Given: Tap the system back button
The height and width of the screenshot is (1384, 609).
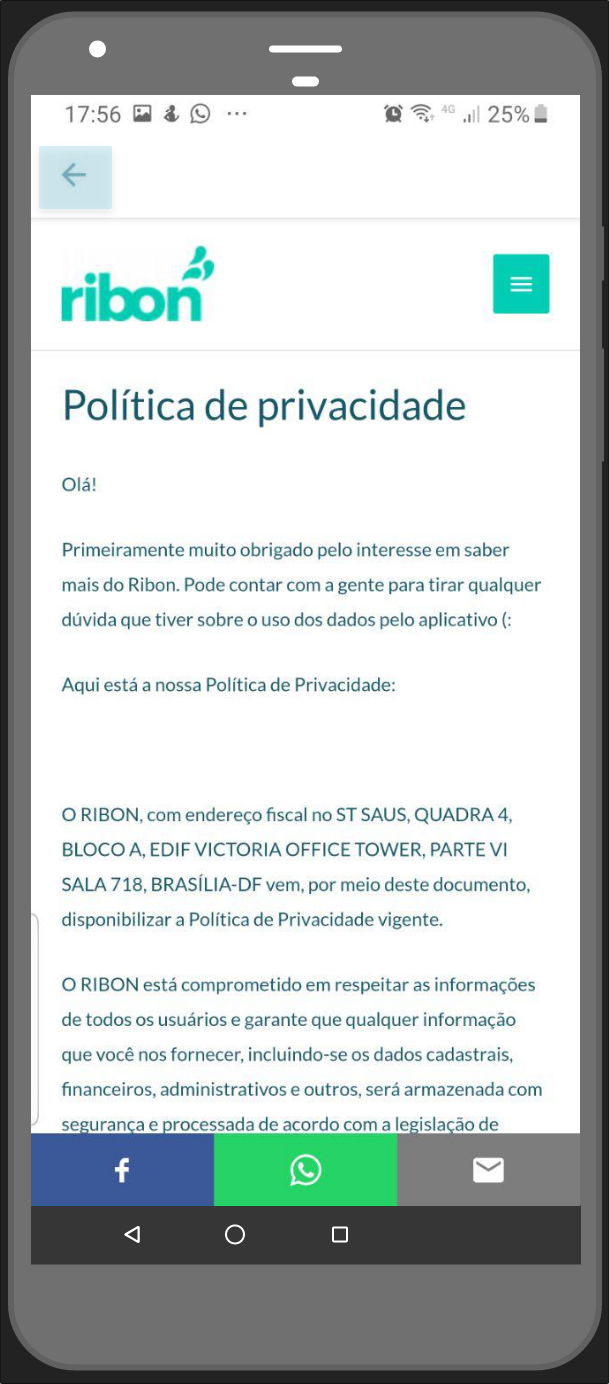Looking at the screenshot, I should [x=132, y=1235].
